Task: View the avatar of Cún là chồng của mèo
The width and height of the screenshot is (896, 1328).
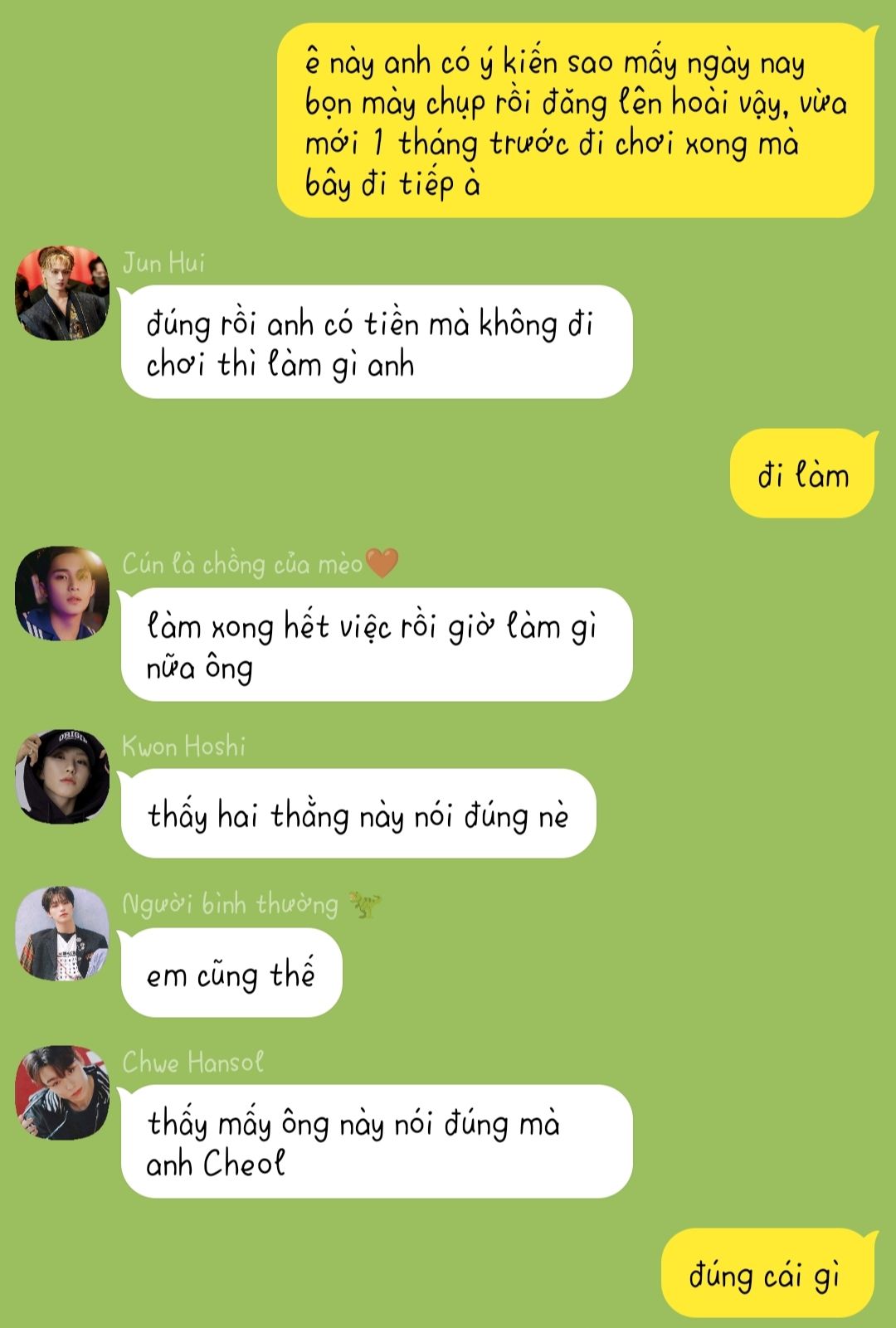Action: [x=62, y=594]
